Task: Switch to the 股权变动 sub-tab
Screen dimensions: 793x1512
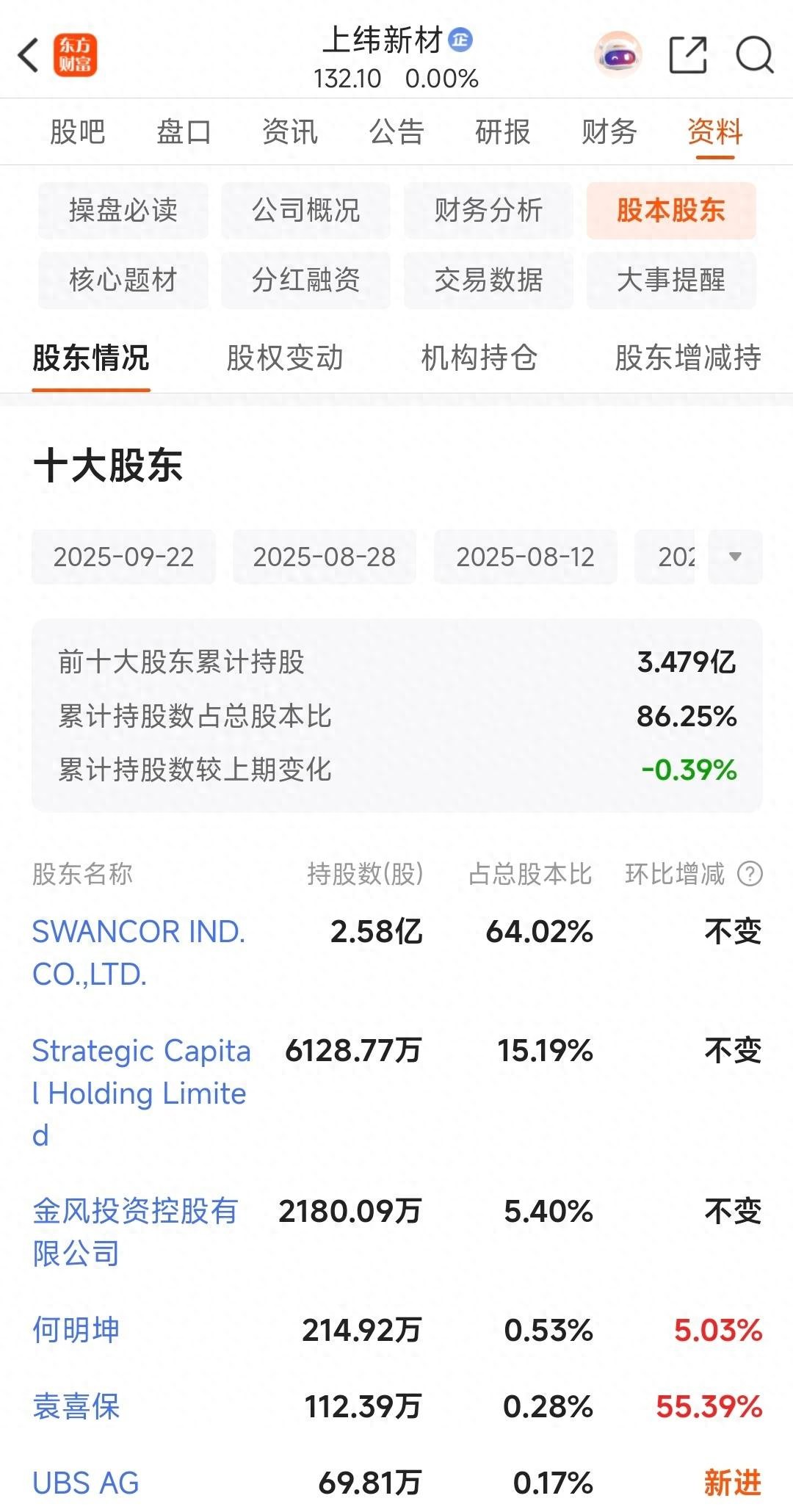Action: 285,358
